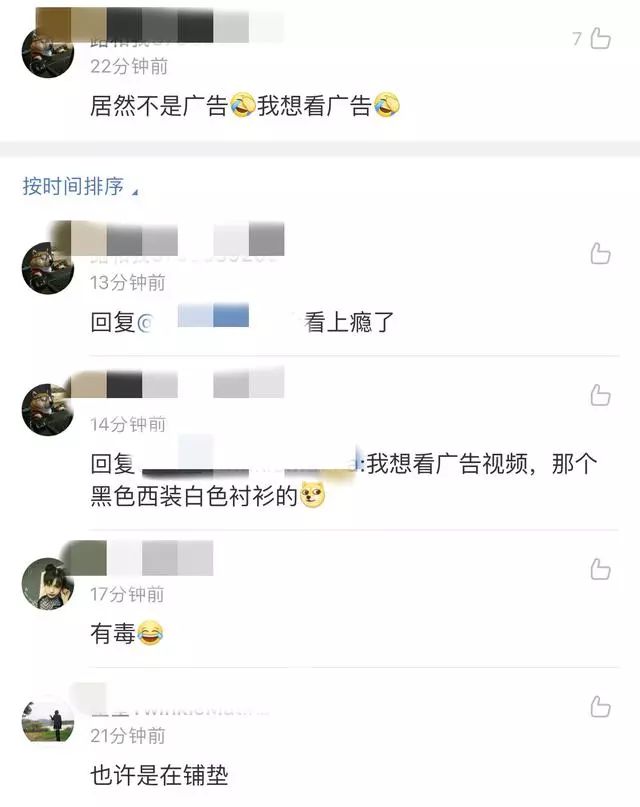Open avatar of the 也许是在铺垫 commenter

[47, 721]
